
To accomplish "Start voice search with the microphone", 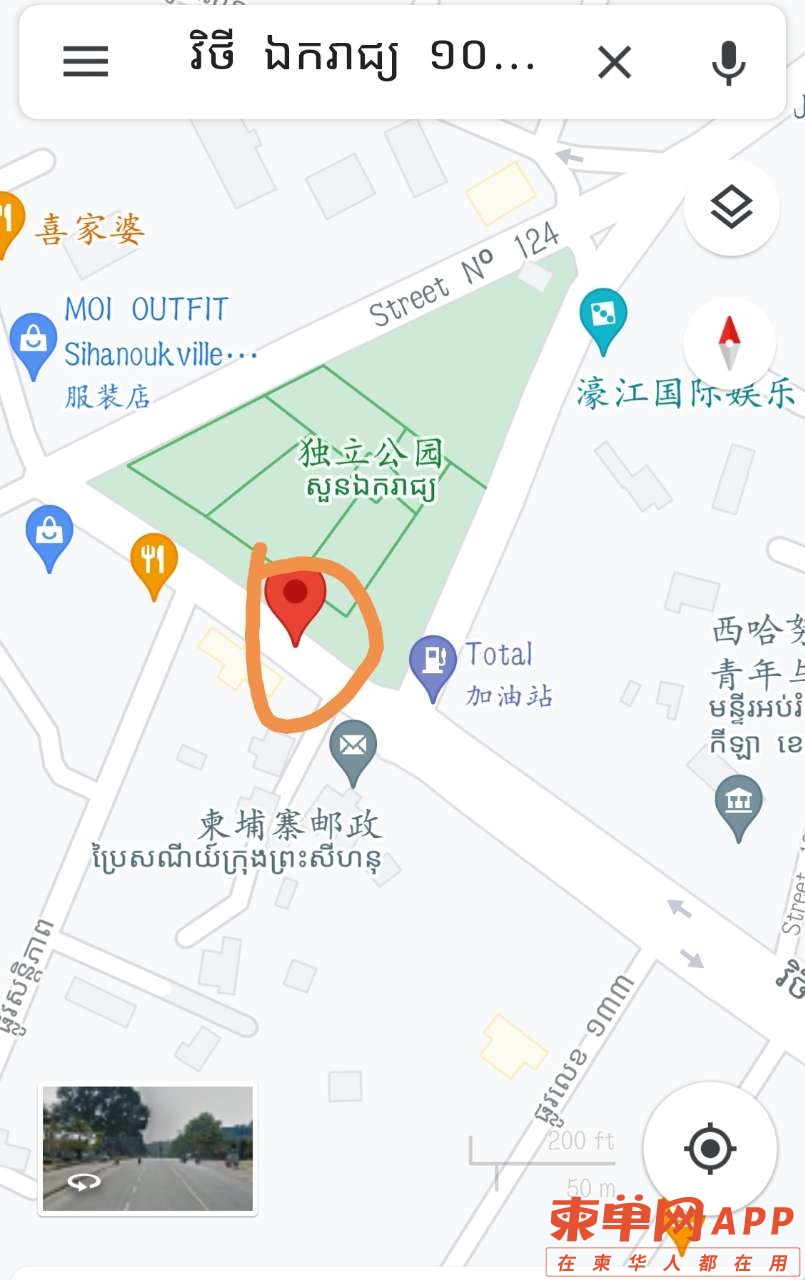I will click(x=728, y=63).
